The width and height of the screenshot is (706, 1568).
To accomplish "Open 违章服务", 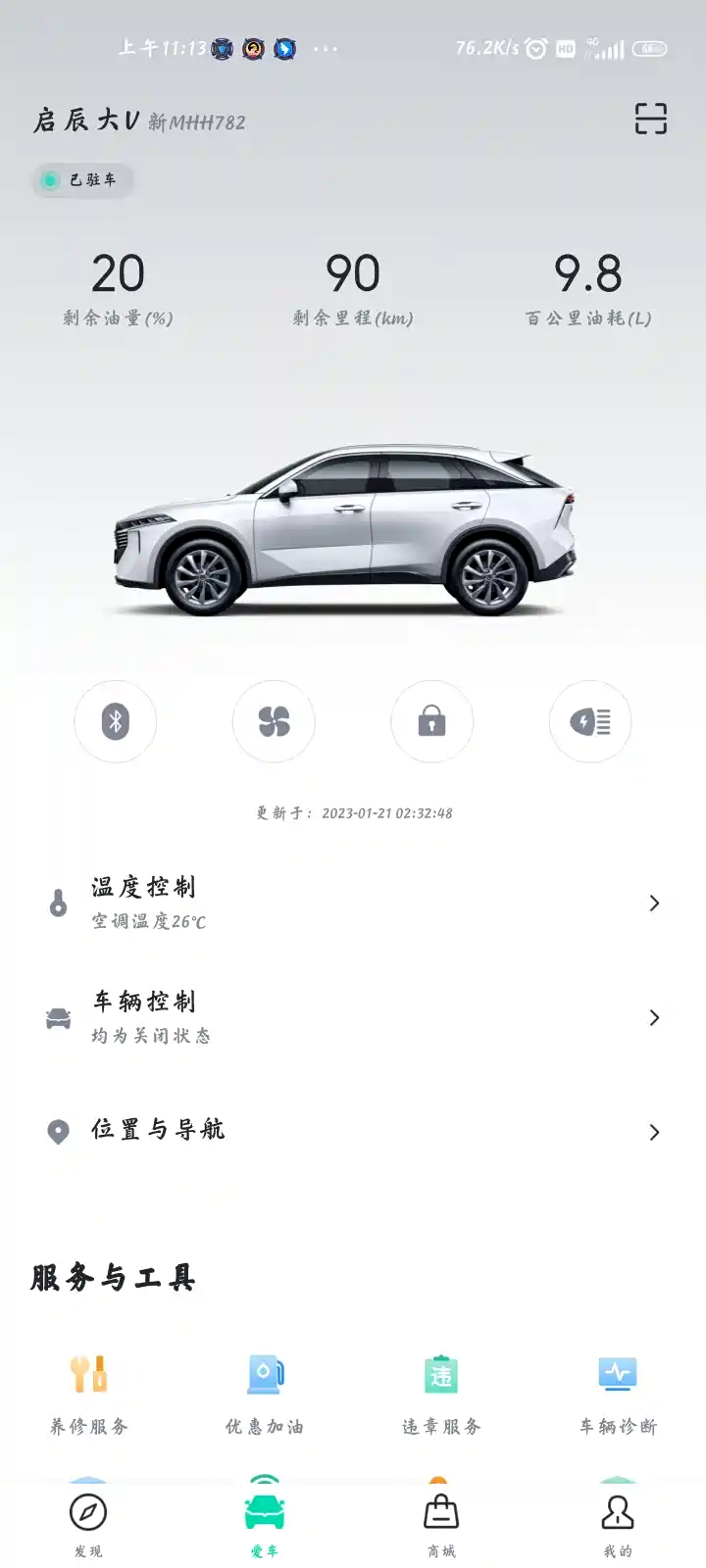I will click(441, 1390).
